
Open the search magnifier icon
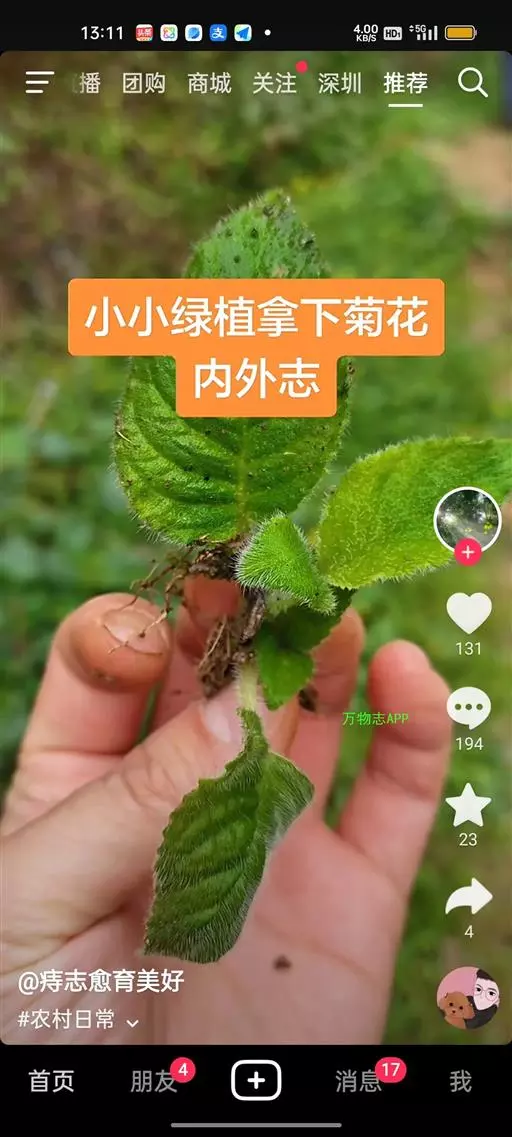(x=473, y=83)
